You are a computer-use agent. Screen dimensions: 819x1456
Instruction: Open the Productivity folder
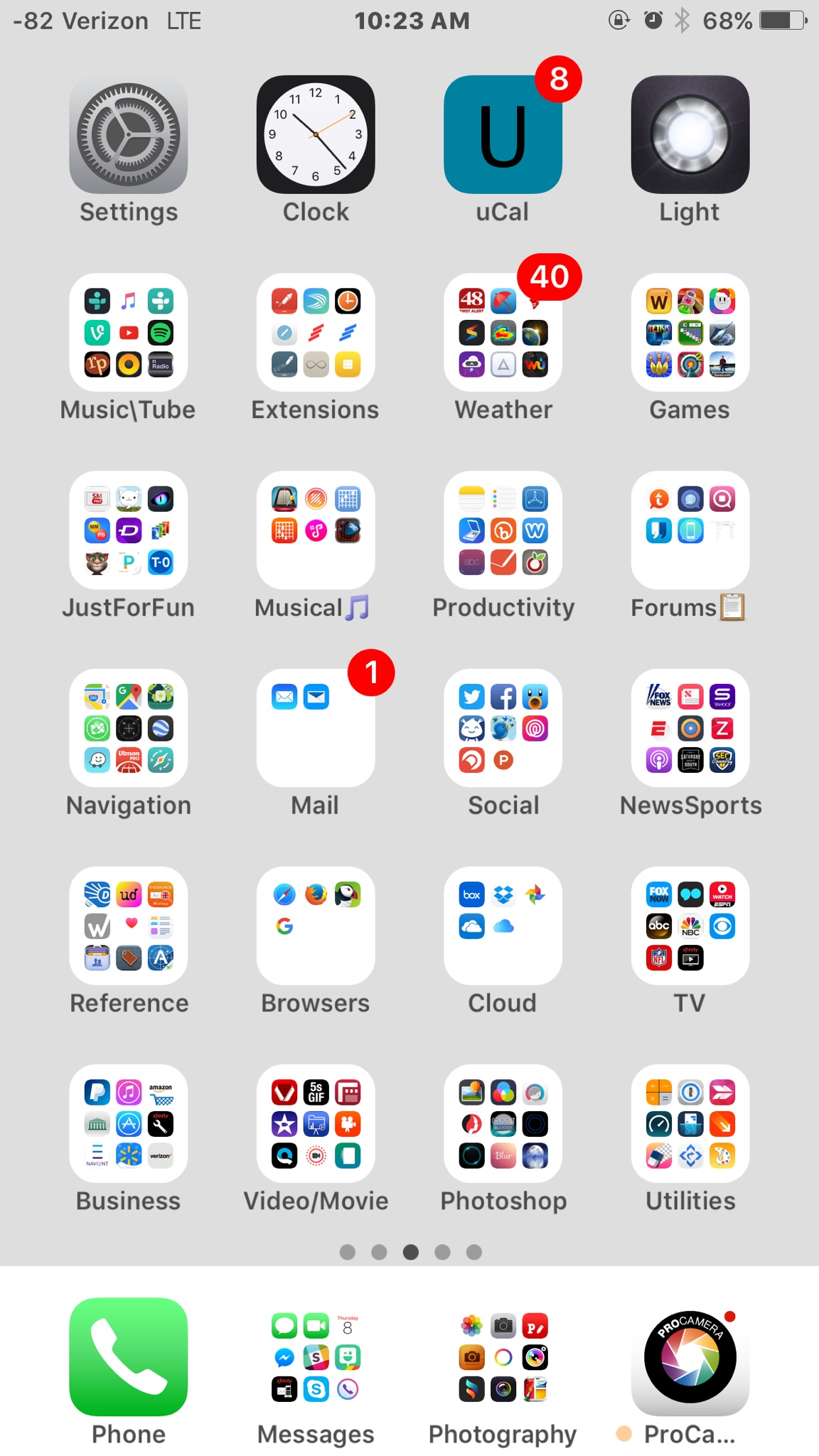(503, 530)
